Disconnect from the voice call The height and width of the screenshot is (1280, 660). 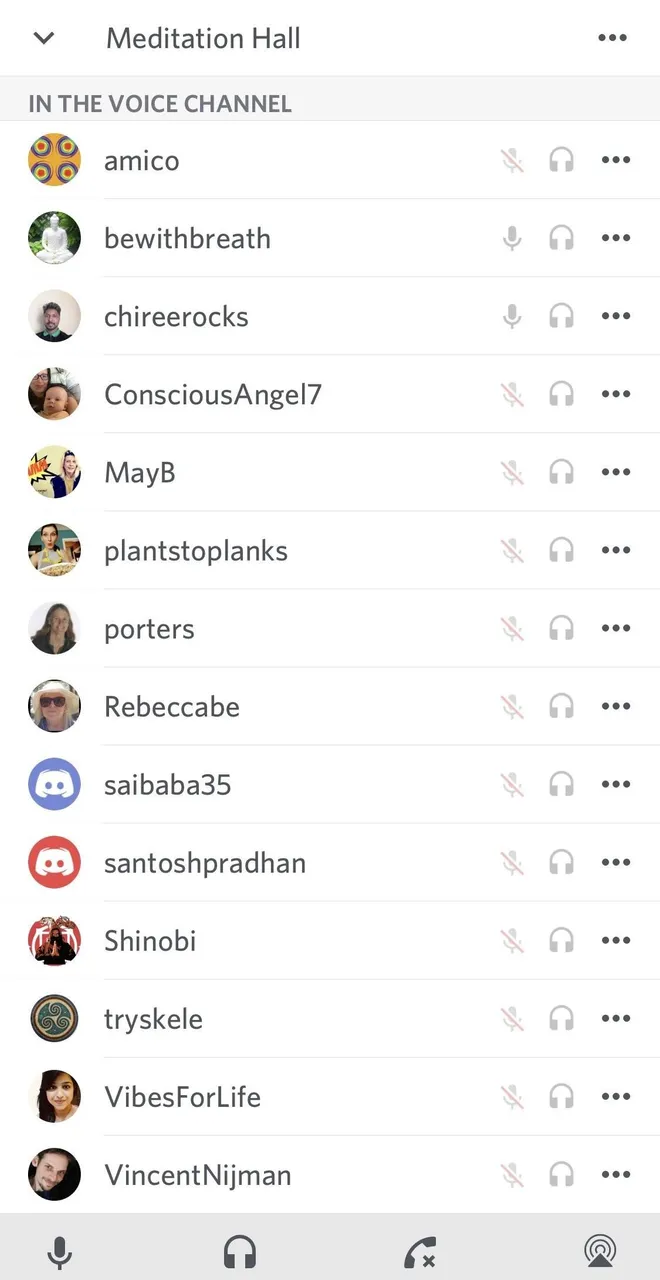420,1251
